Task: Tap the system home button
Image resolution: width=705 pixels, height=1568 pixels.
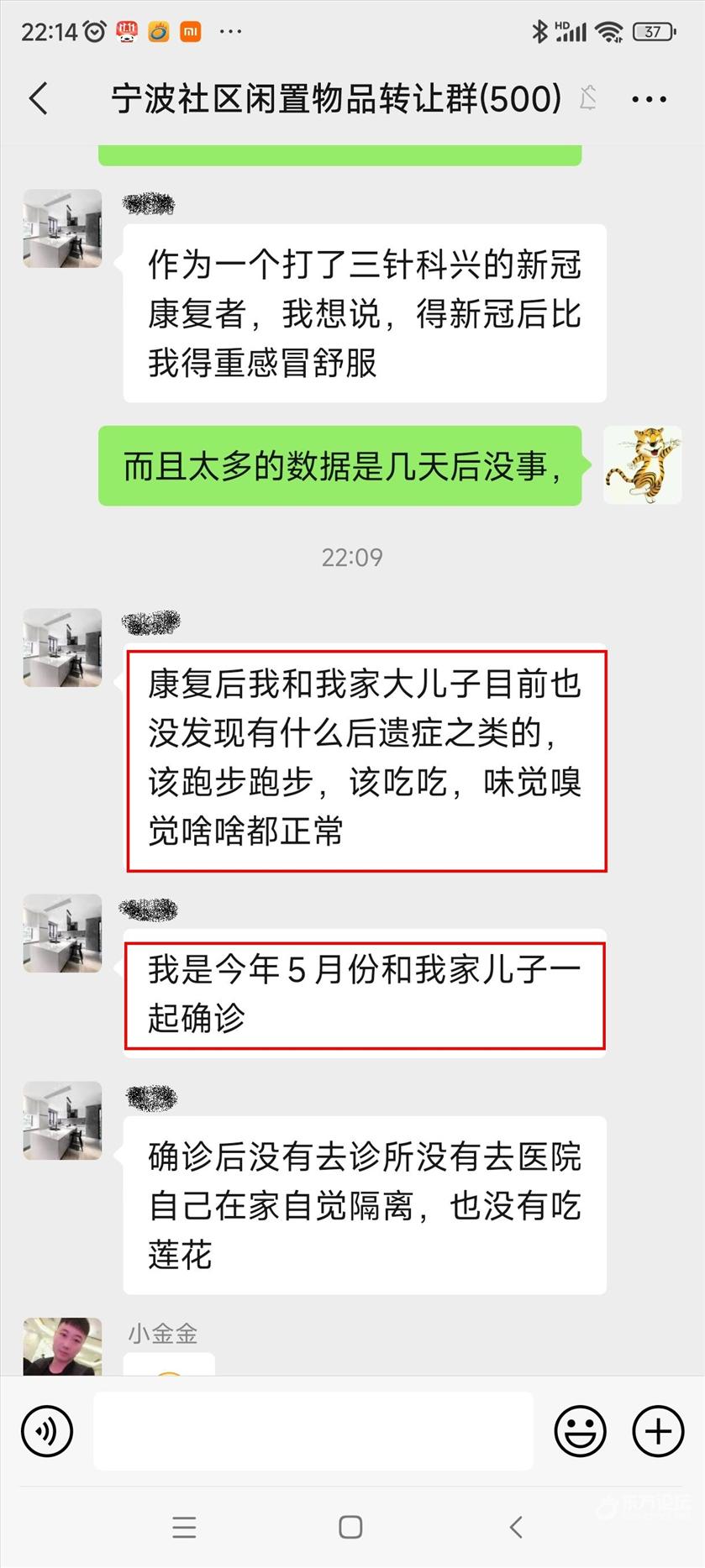Action: [x=350, y=1527]
